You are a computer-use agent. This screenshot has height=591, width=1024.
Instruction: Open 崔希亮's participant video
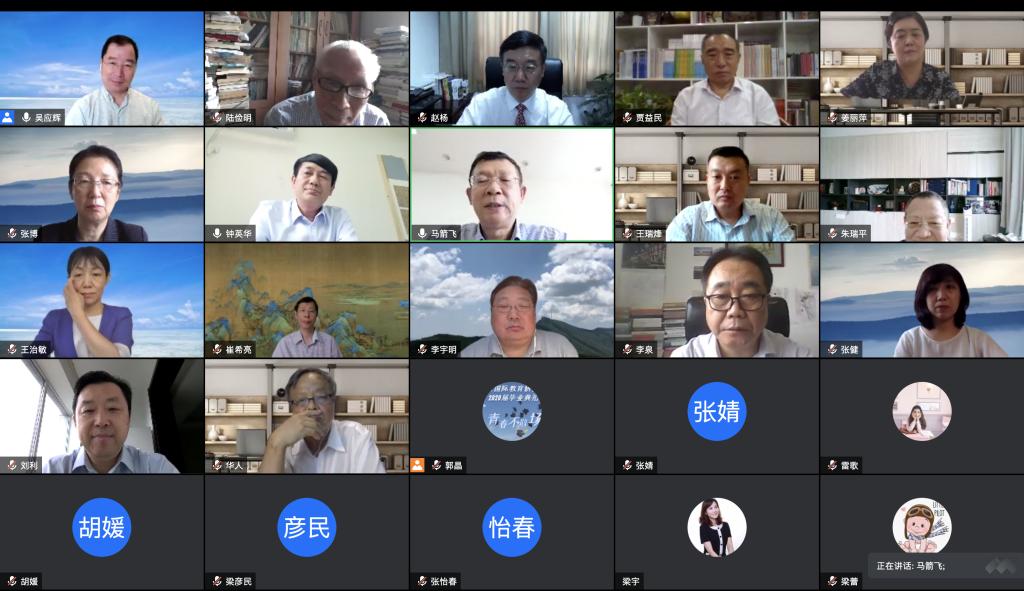click(306, 300)
